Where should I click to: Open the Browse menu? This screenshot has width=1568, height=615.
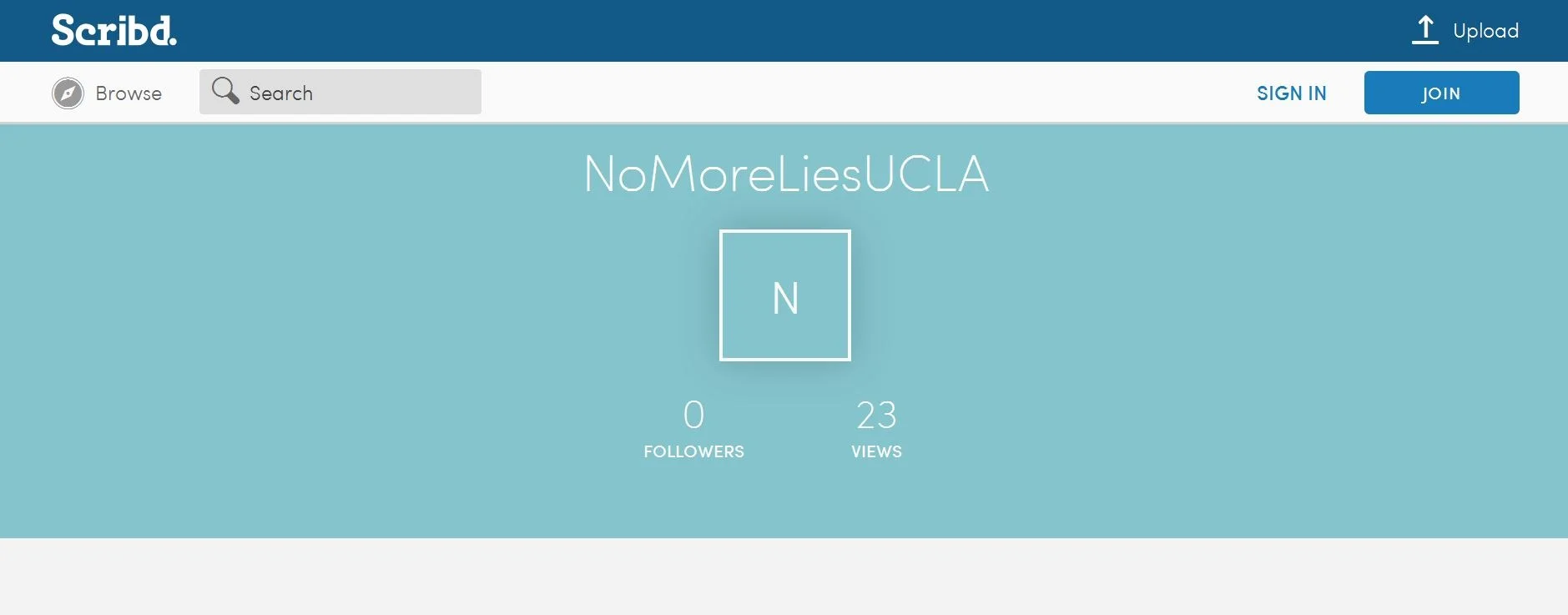pyautogui.click(x=107, y=93)
